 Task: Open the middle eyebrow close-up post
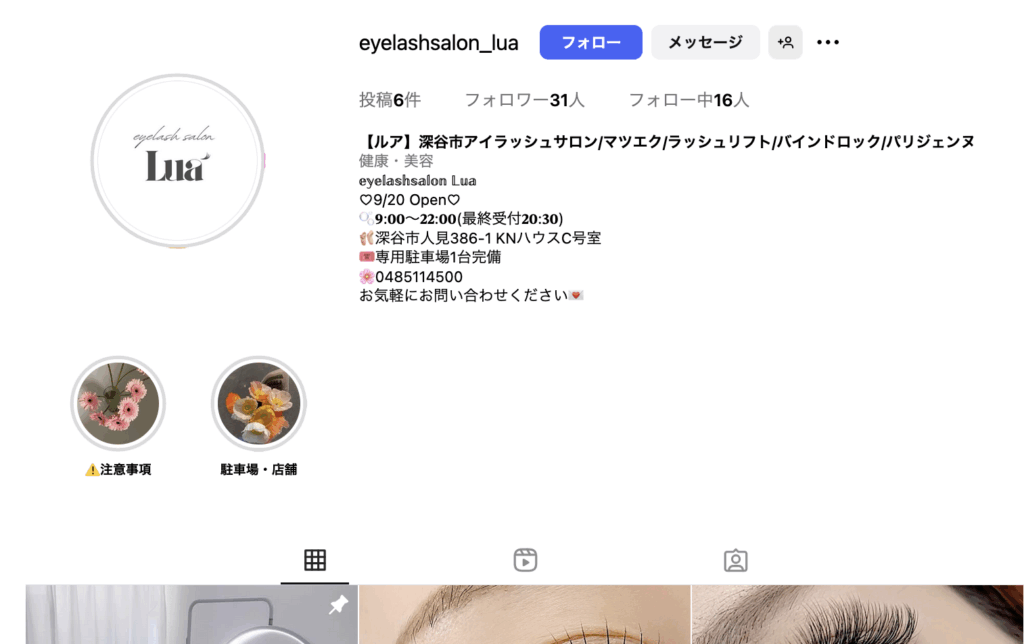point(524,615)
